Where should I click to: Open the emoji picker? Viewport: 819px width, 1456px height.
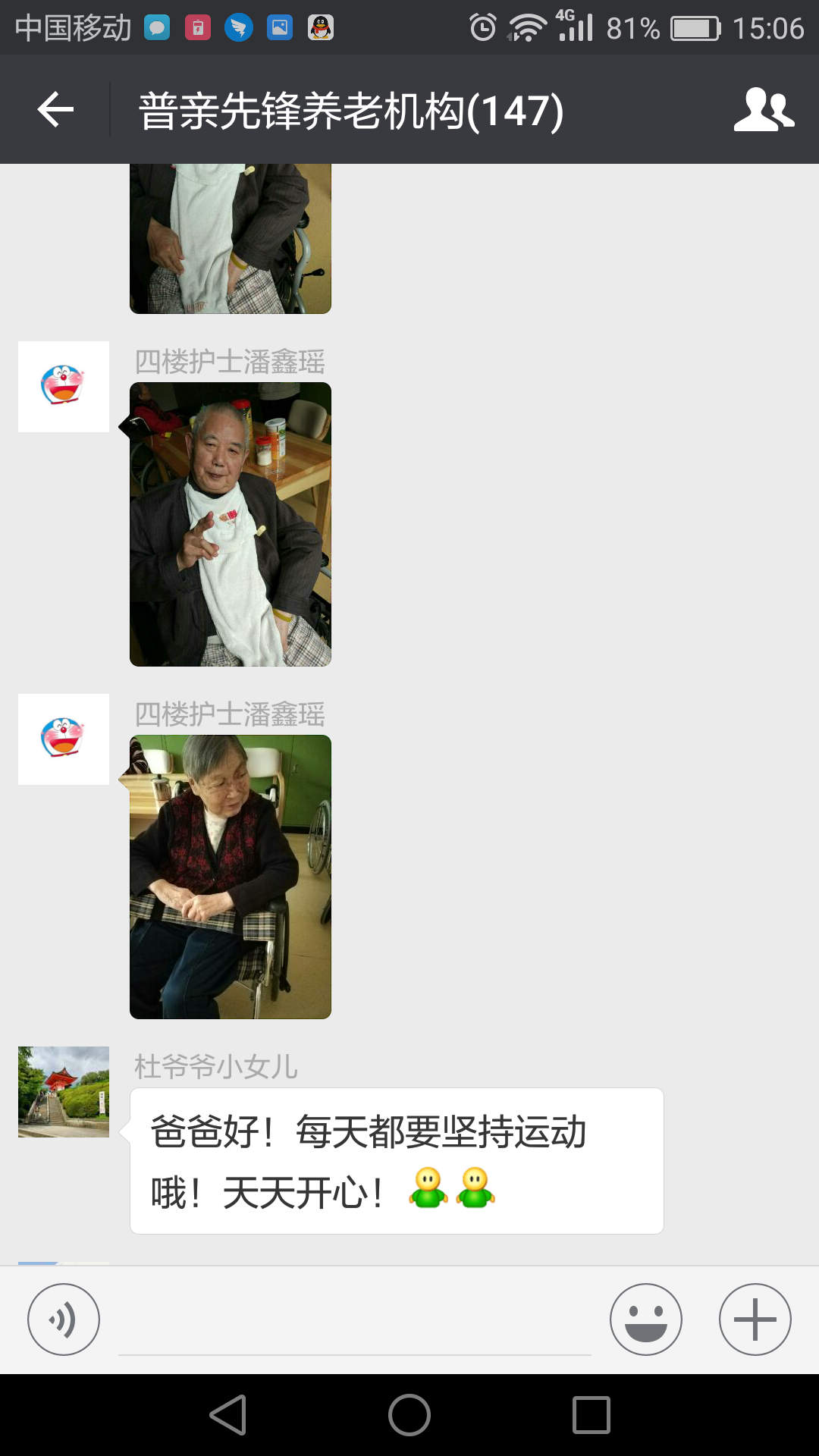(645, 1319)
